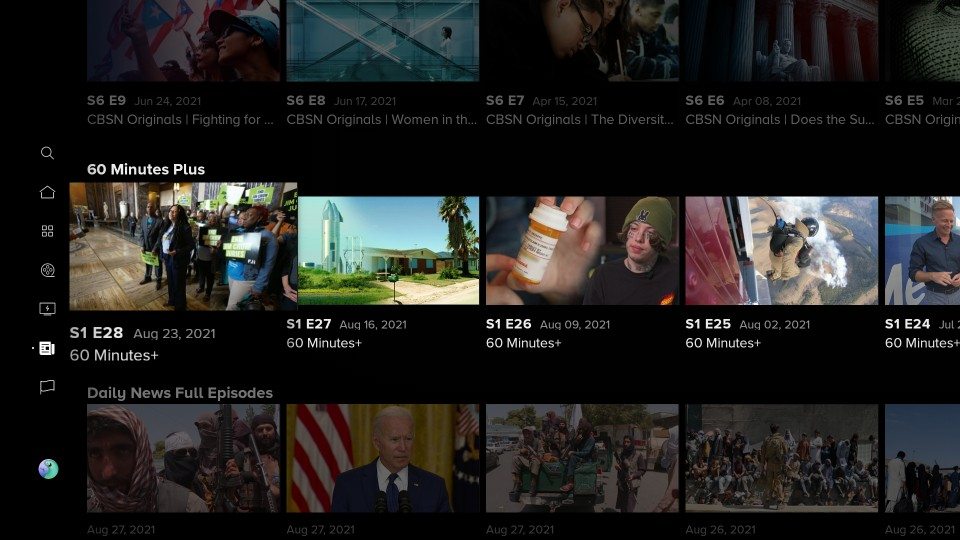Open the profile avatar
The width and height of the screenshot is (960, 540).
pos(48,469)
